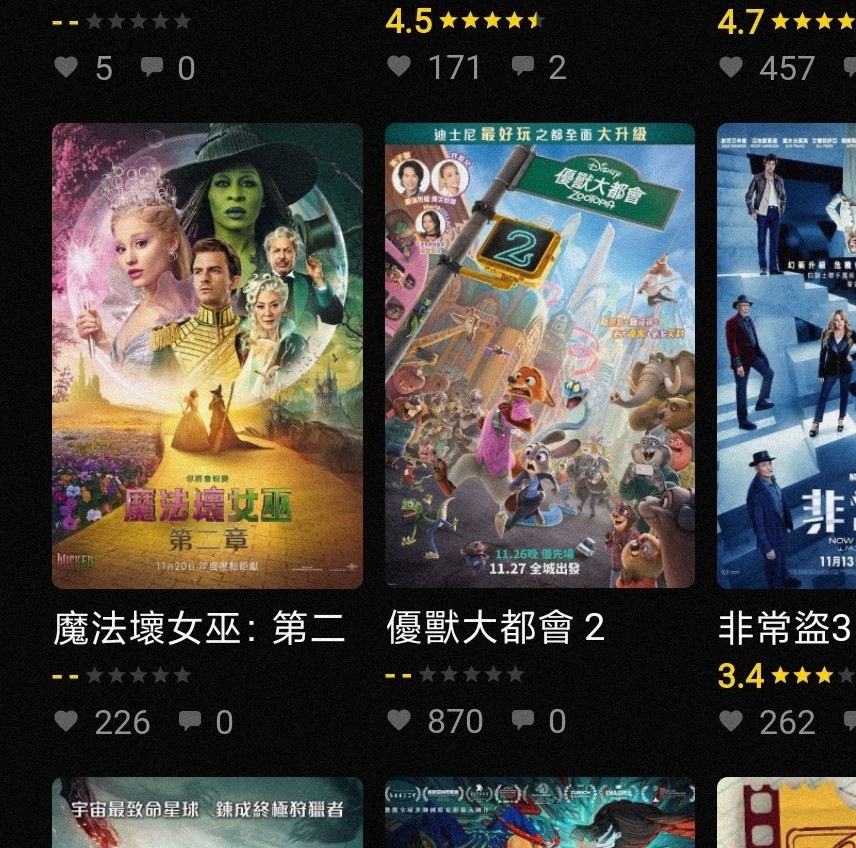Like 優獸大都會 2 with the heart icon
856x848 pixels.
(399, 721)
